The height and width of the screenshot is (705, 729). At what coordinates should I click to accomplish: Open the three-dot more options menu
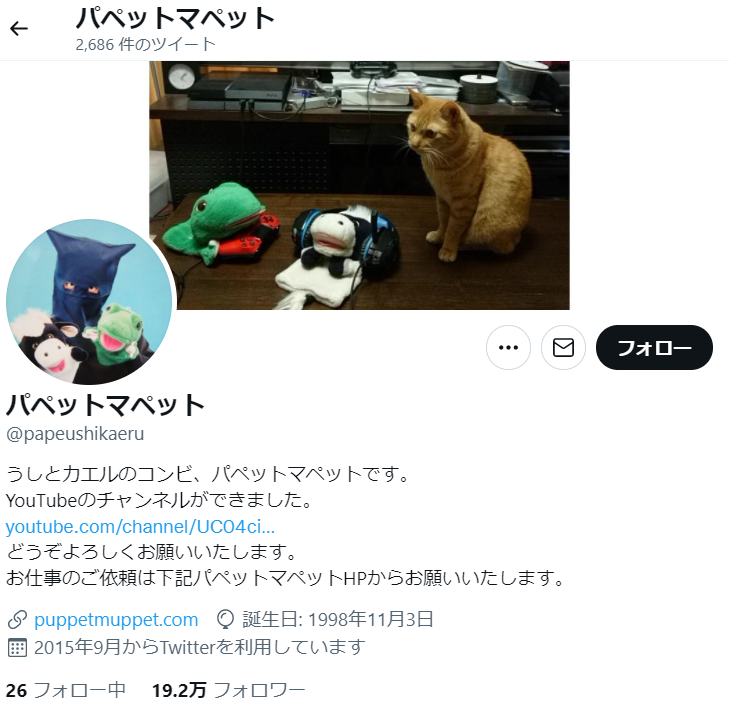(508, 348)
